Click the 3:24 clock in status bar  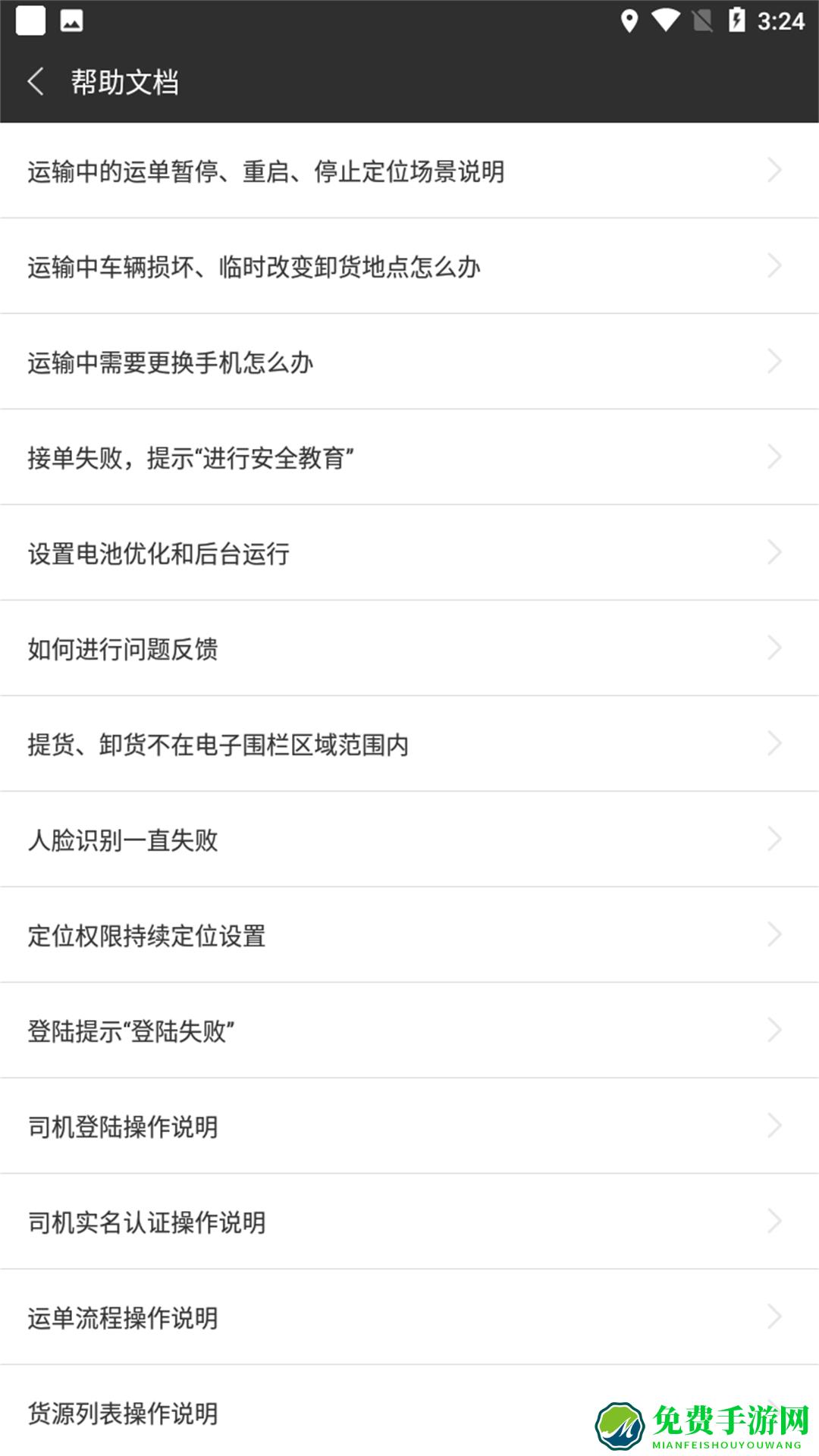(781, 20)
